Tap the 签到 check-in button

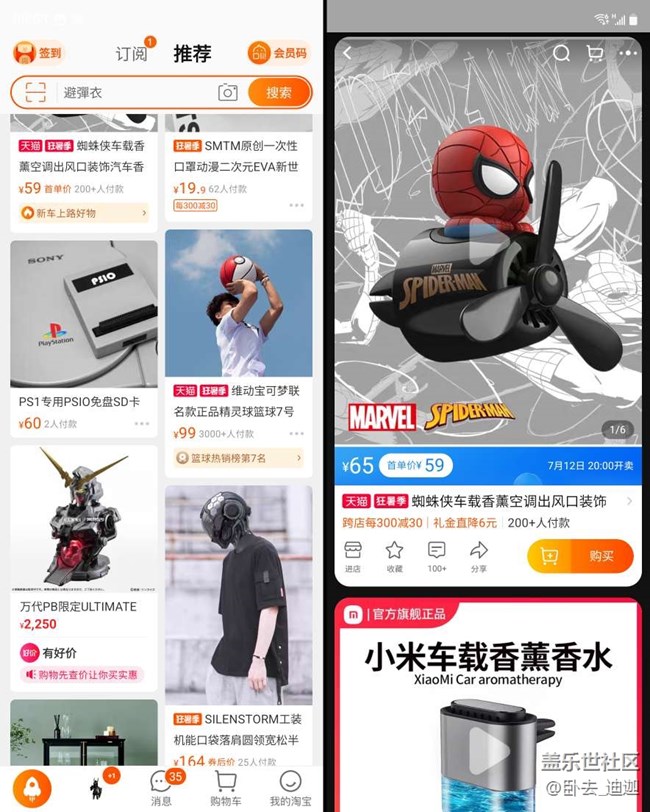(x=38, y=53)
